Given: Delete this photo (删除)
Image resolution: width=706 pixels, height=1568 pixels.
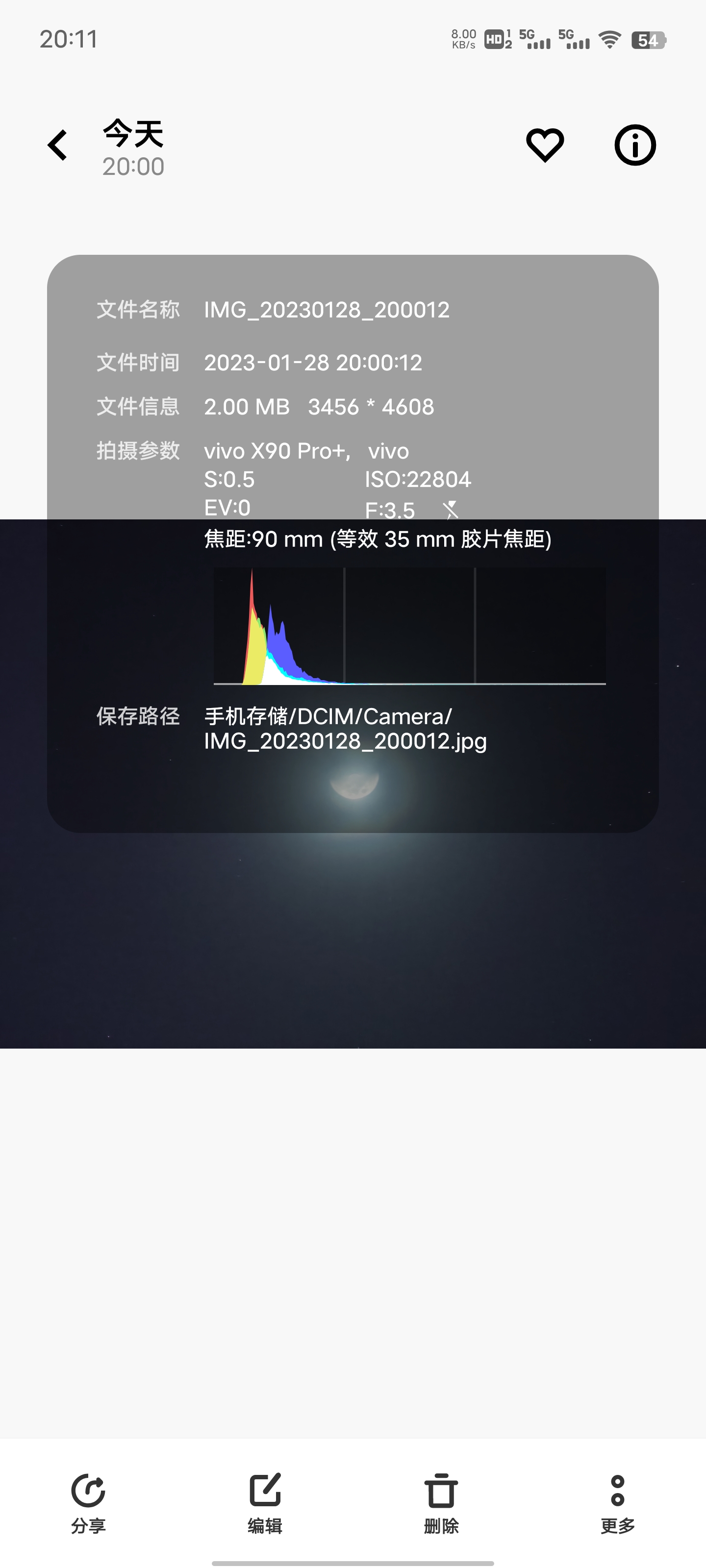Looking at the screenshot, I should pos(441,1502).
